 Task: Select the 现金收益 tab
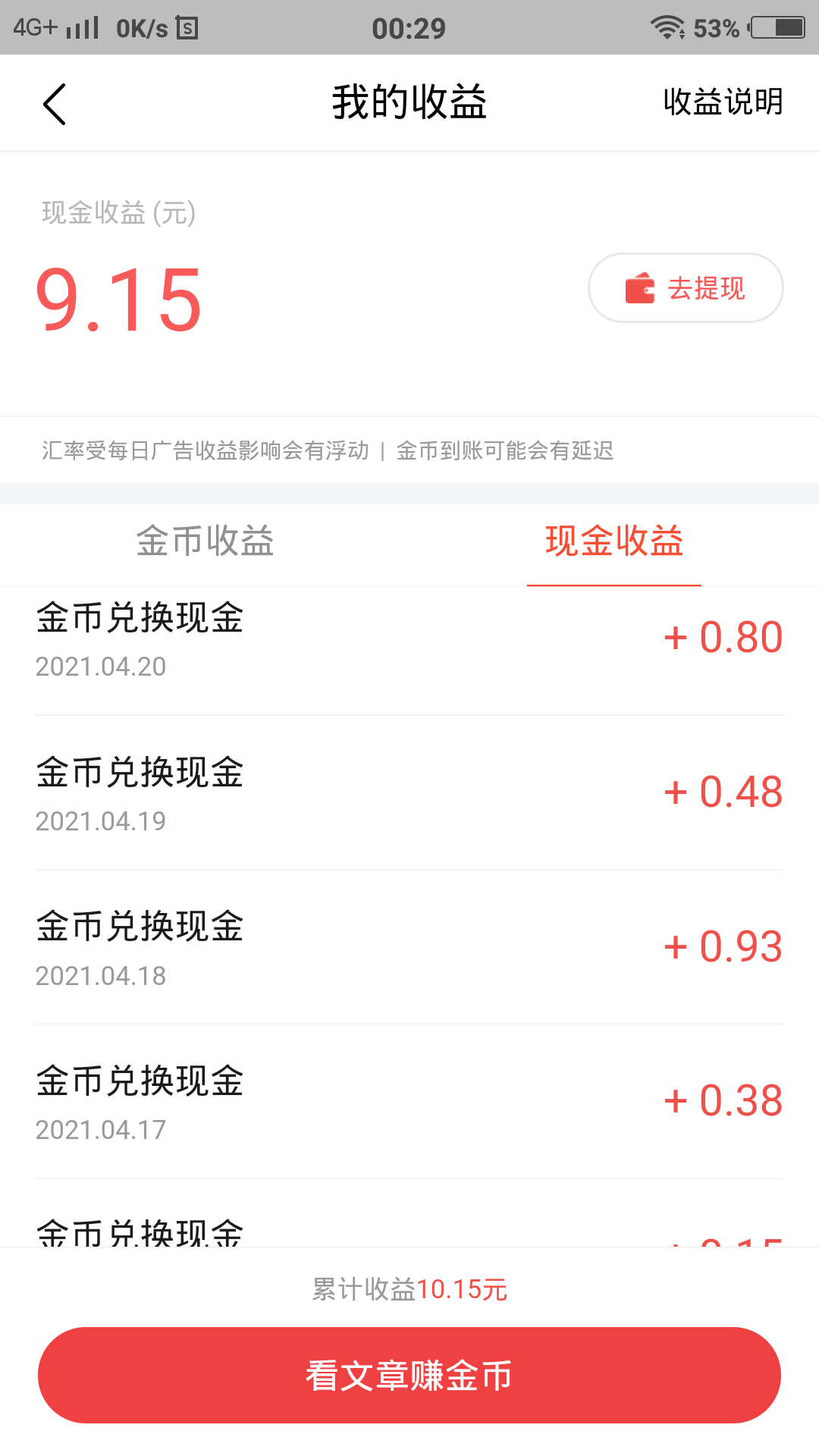pyautogui.click(x=614, y=541)
